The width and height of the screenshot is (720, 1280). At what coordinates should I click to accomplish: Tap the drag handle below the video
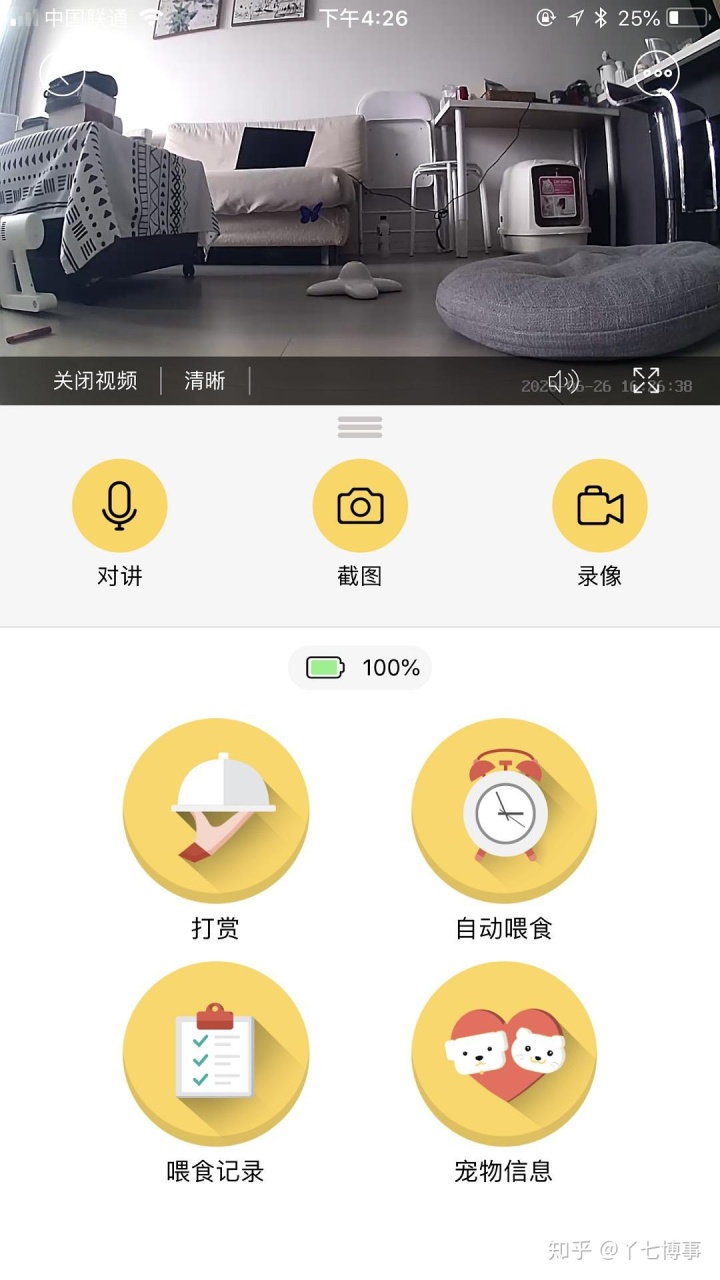(360, 427)
